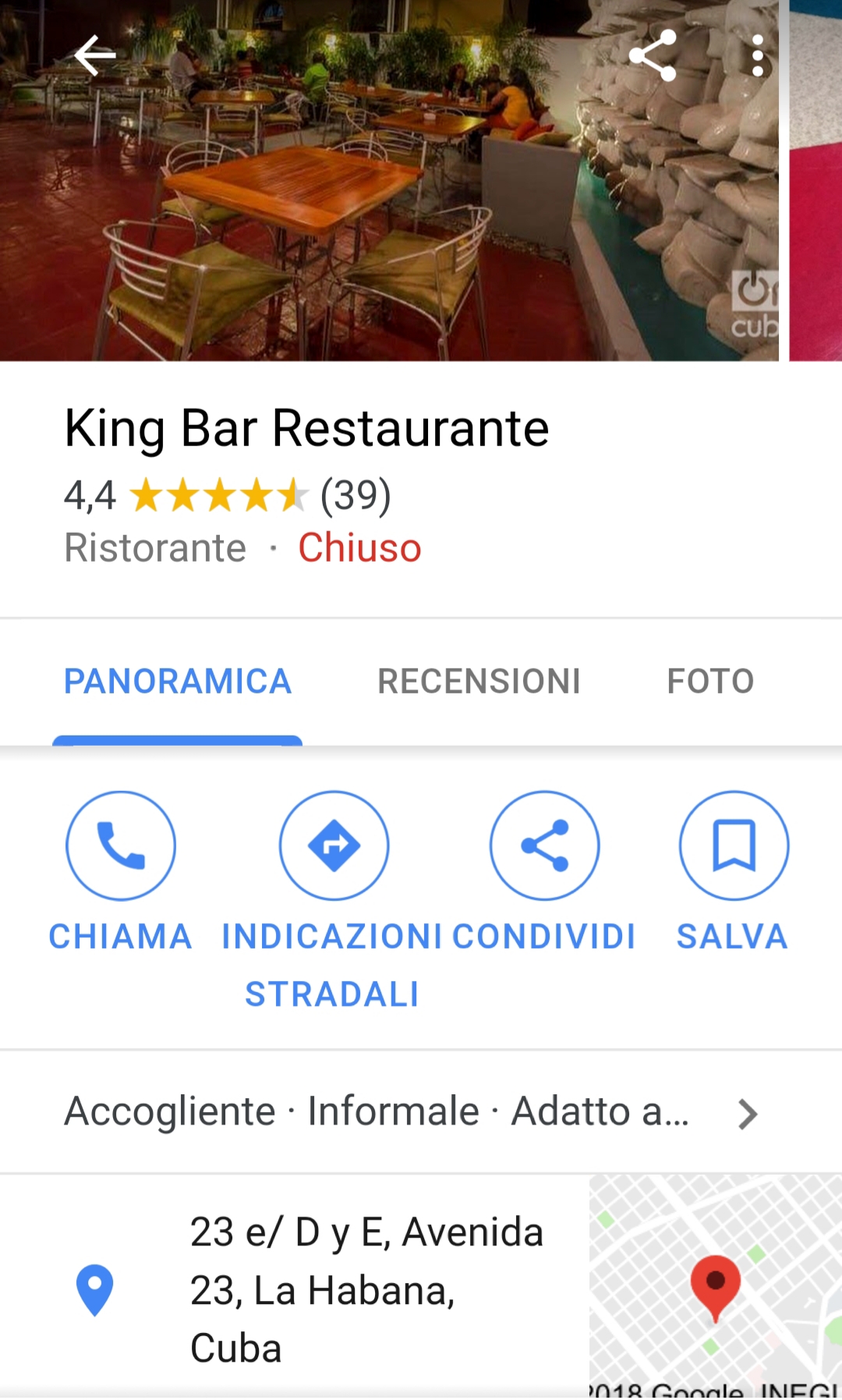Image resolution: width=842 pixels, height=1400 pixels.
Task: Switch to the Foto tab
Action: 710,681
